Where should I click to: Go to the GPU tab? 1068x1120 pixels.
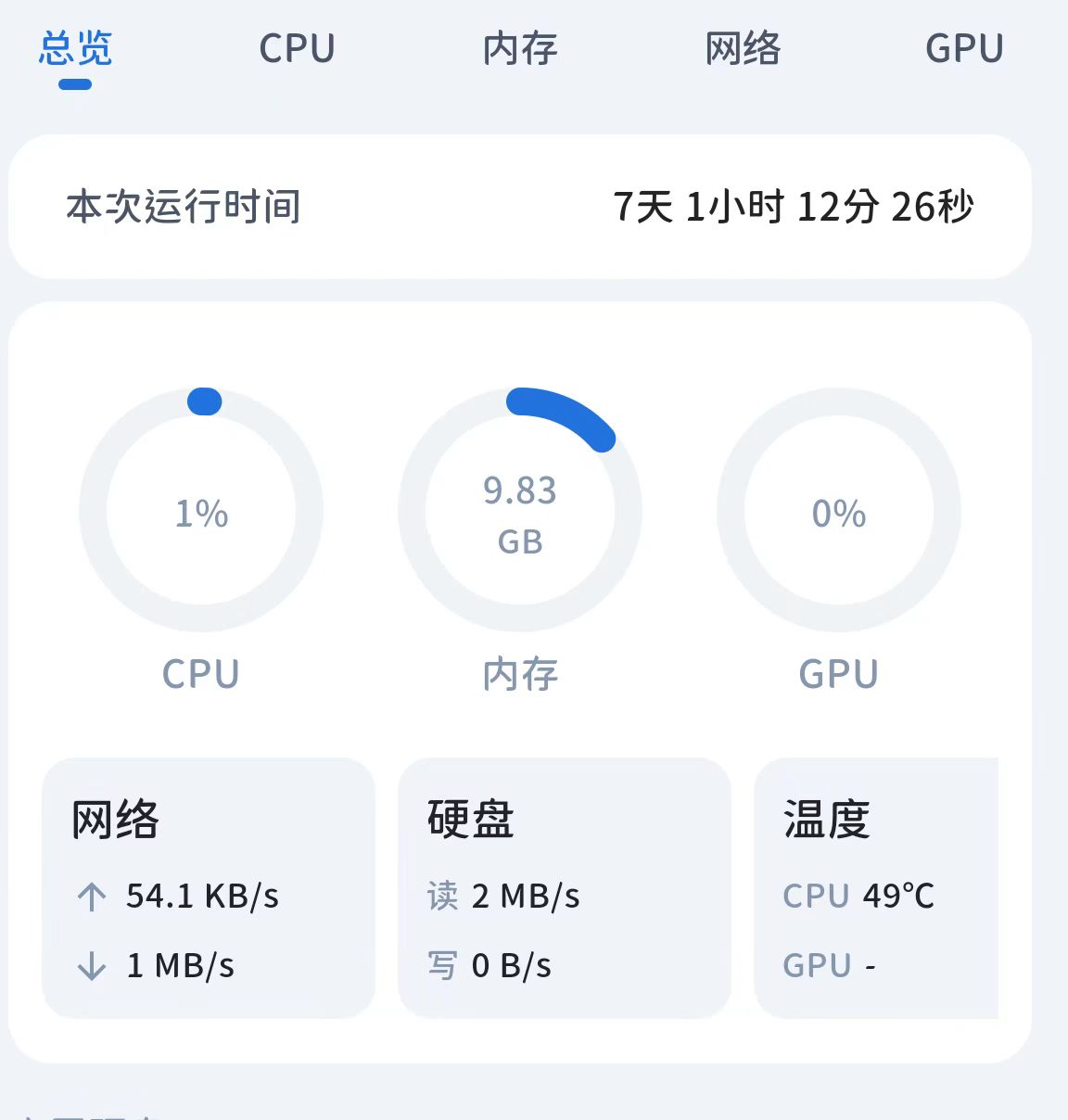tap(964, 50)
